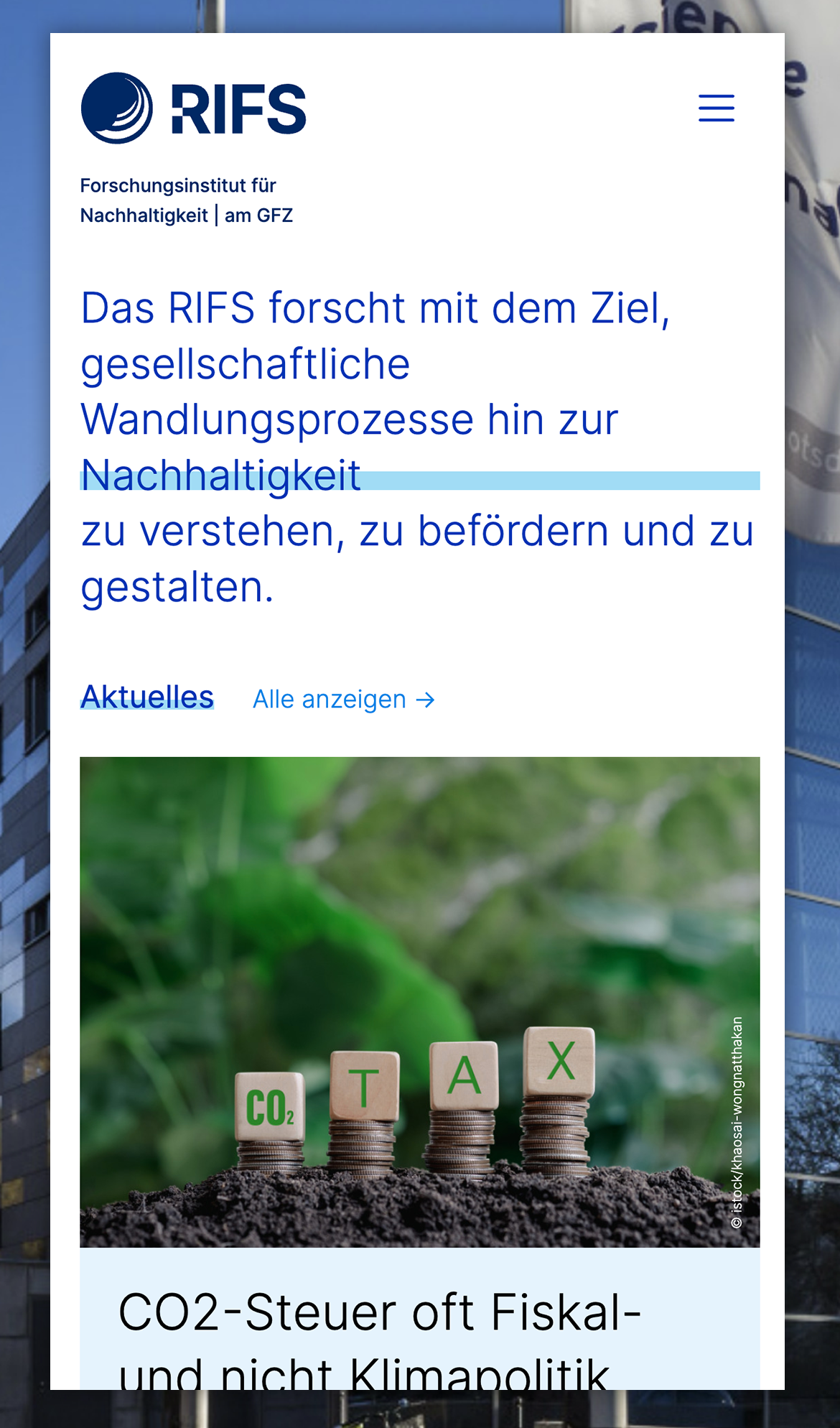Tap the Alle anzeigen link
This screenshot has height=1428, width=840.
tap(343, 699)
